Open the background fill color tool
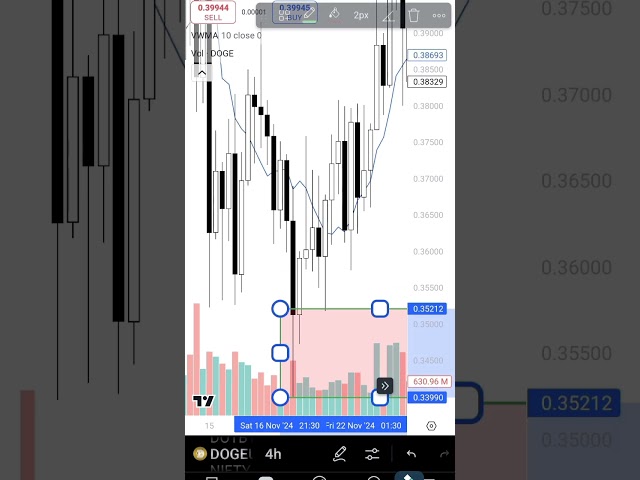The width and height of the screenshot is (640, 480). pyautogui.click(x=335, y=14)
